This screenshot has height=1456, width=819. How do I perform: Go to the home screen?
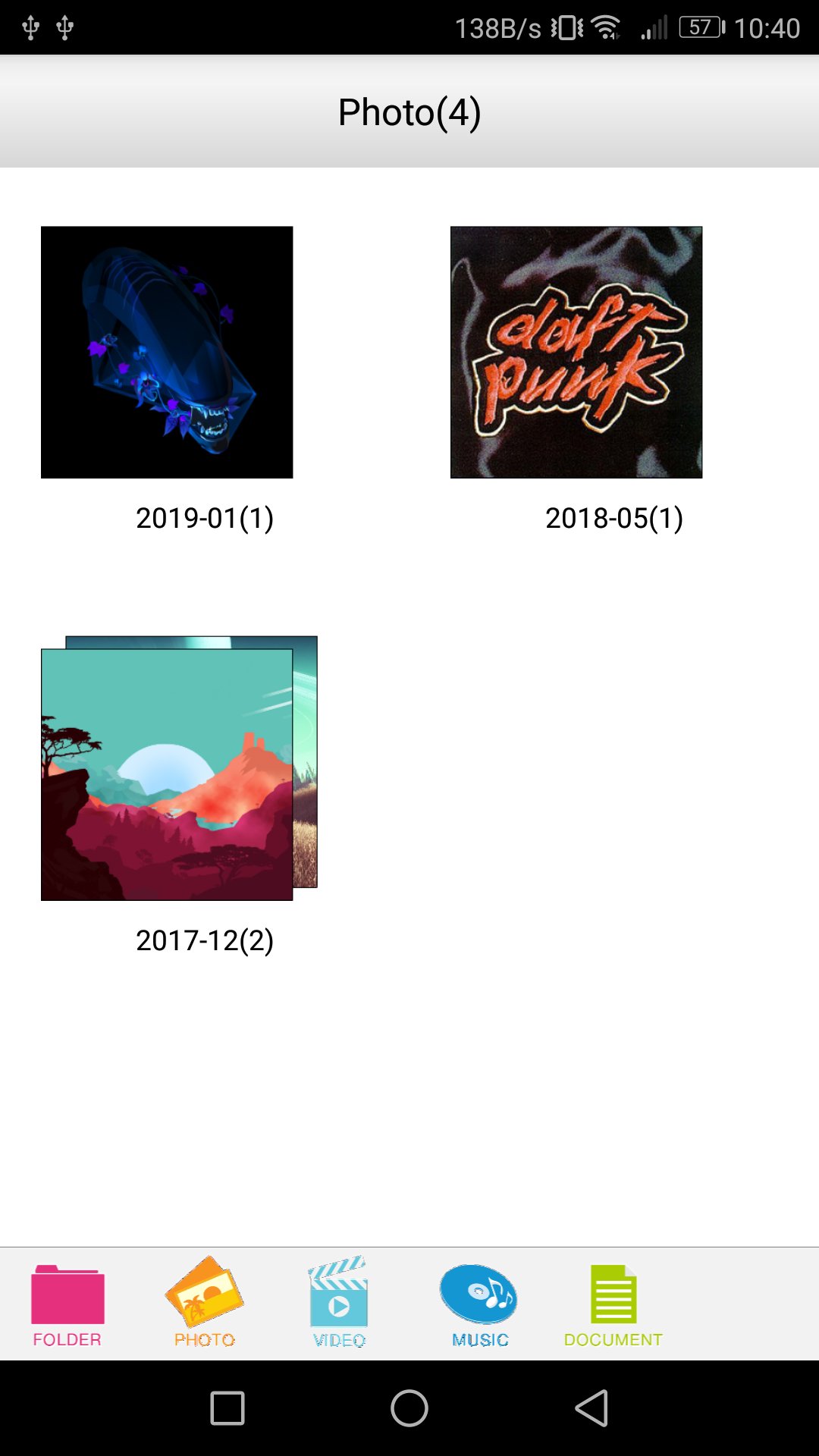tap(409, 1408)
